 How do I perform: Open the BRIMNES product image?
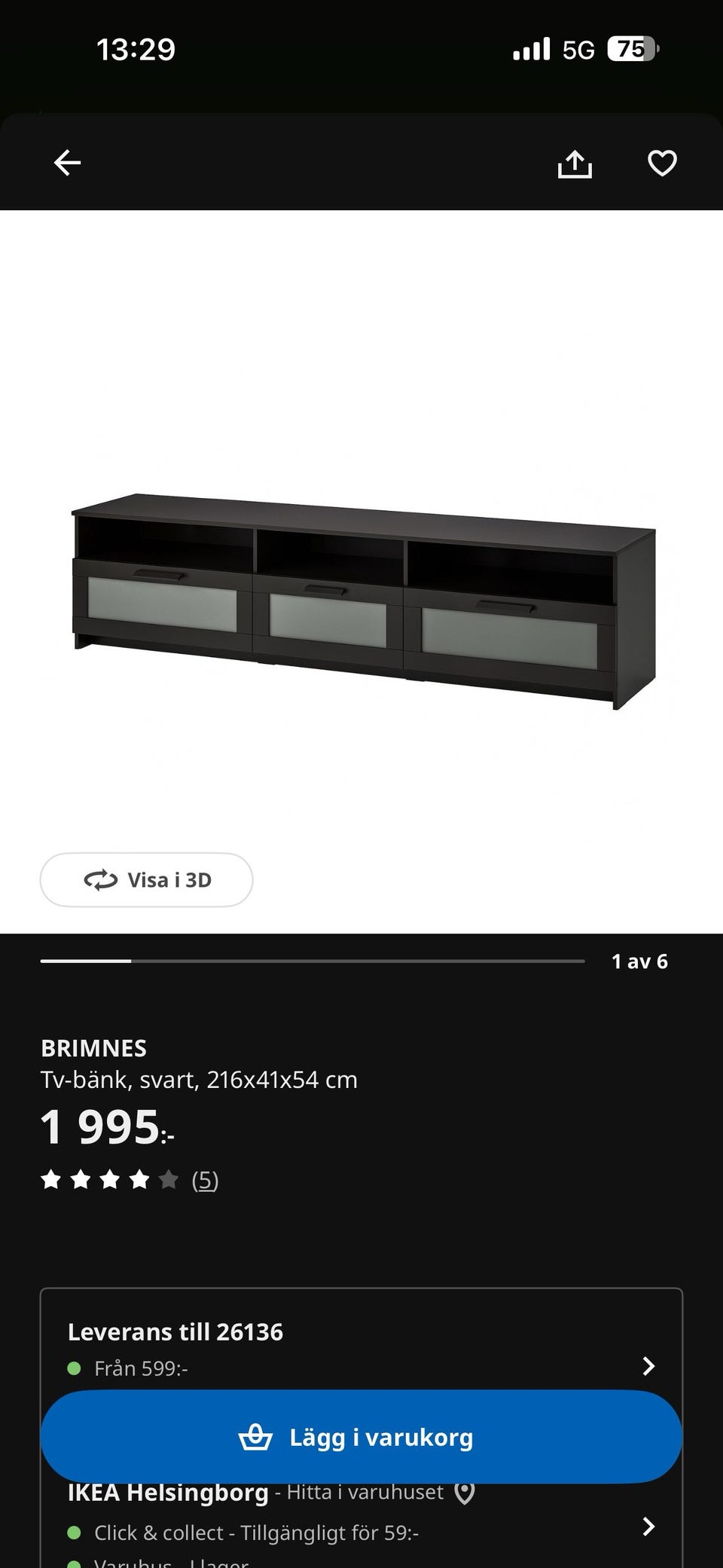(363, 601)
